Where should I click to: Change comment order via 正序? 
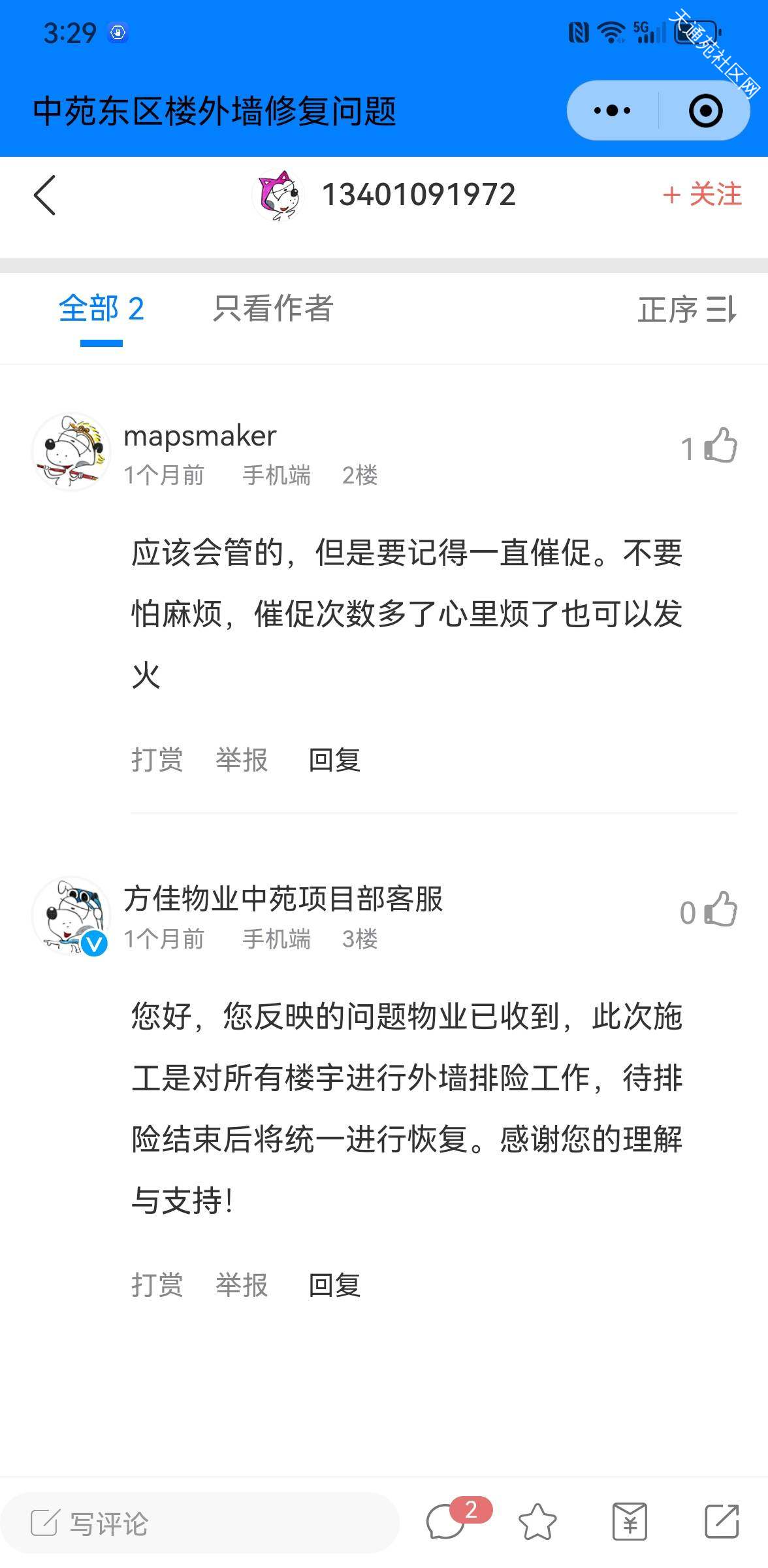click(x=686, y=309)
